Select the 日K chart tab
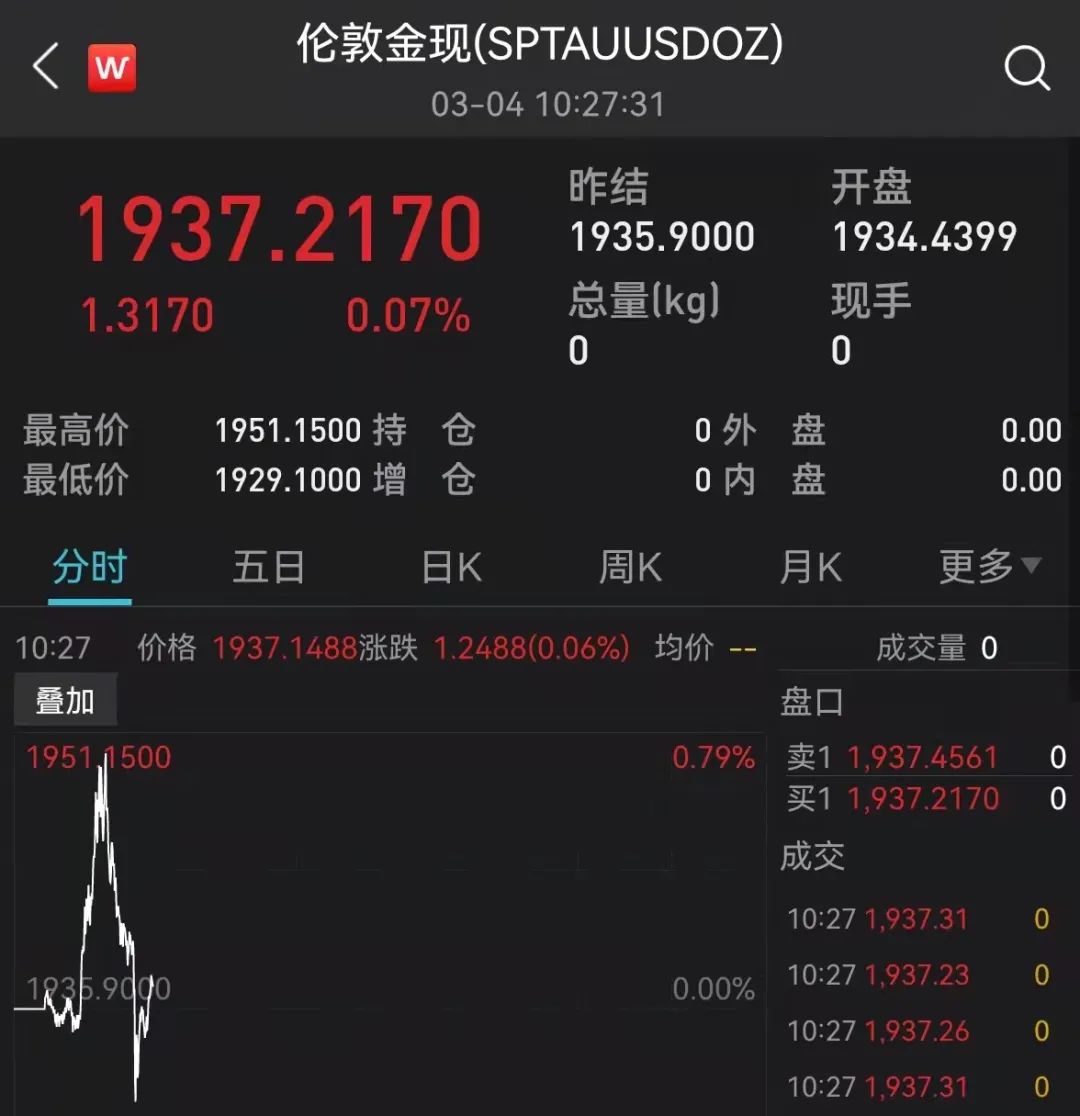 tap(451, 569)
